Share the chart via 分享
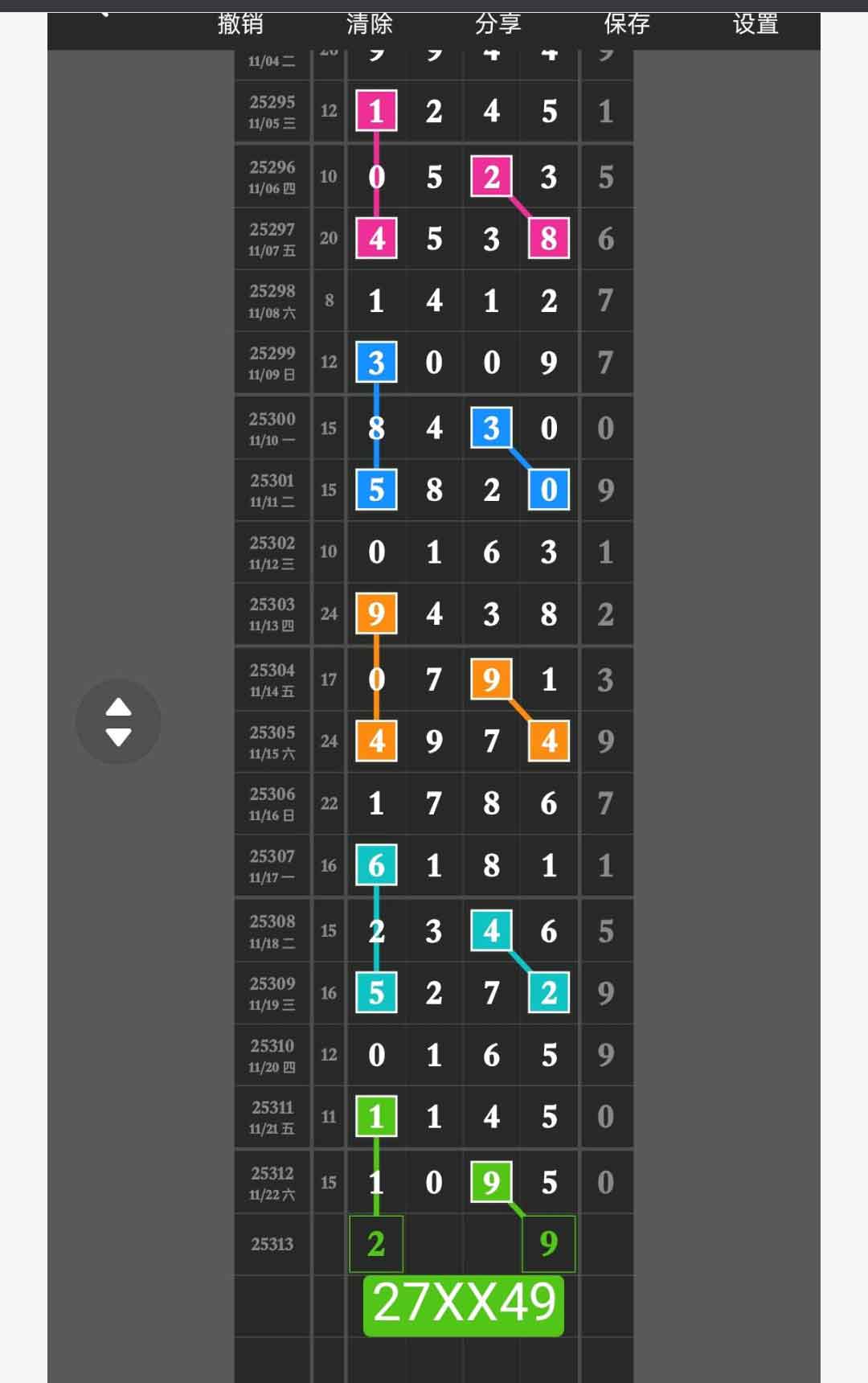The height and width of the screenshot is (1383, 868). click(497, 24)
